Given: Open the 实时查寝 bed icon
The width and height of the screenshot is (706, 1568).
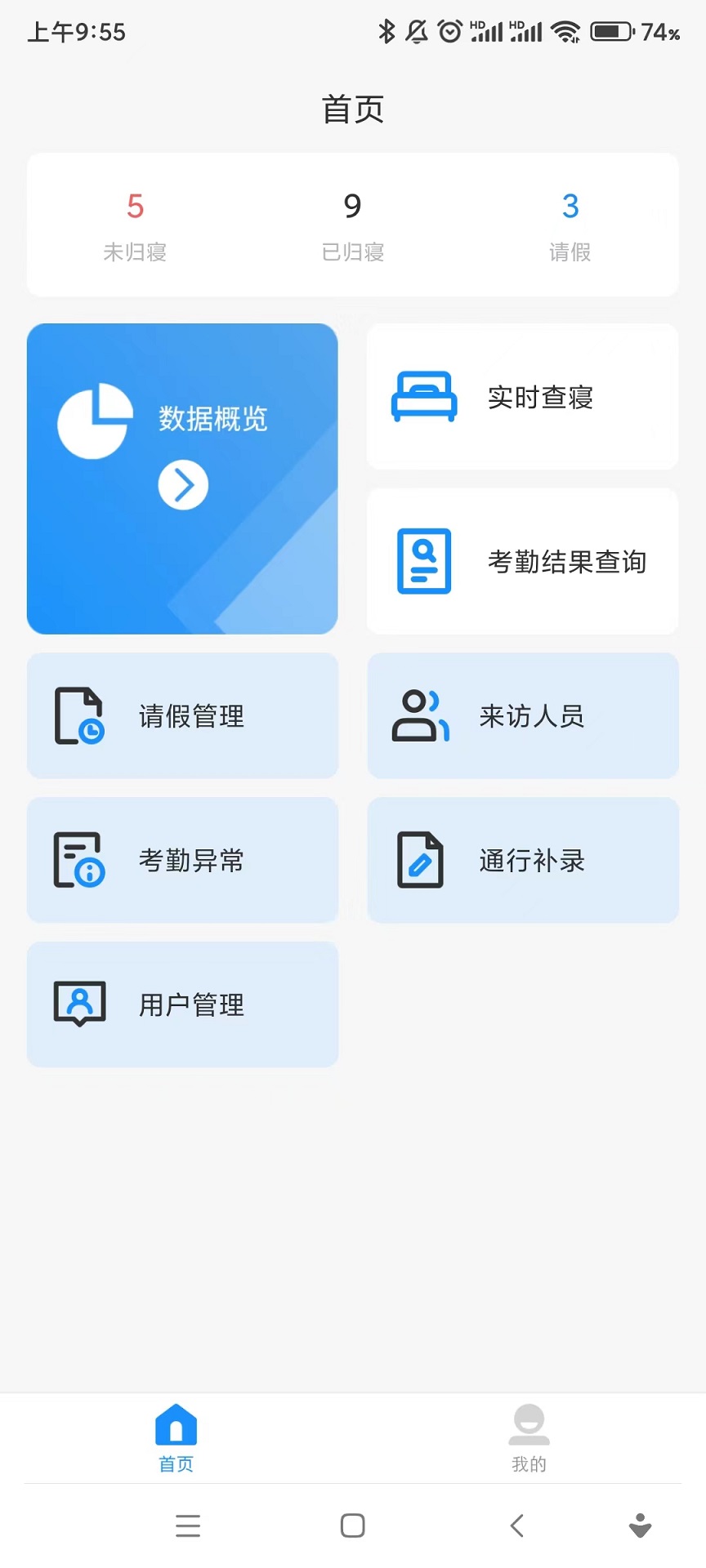Looking at the screenshot, I should (x=423, y=397).
